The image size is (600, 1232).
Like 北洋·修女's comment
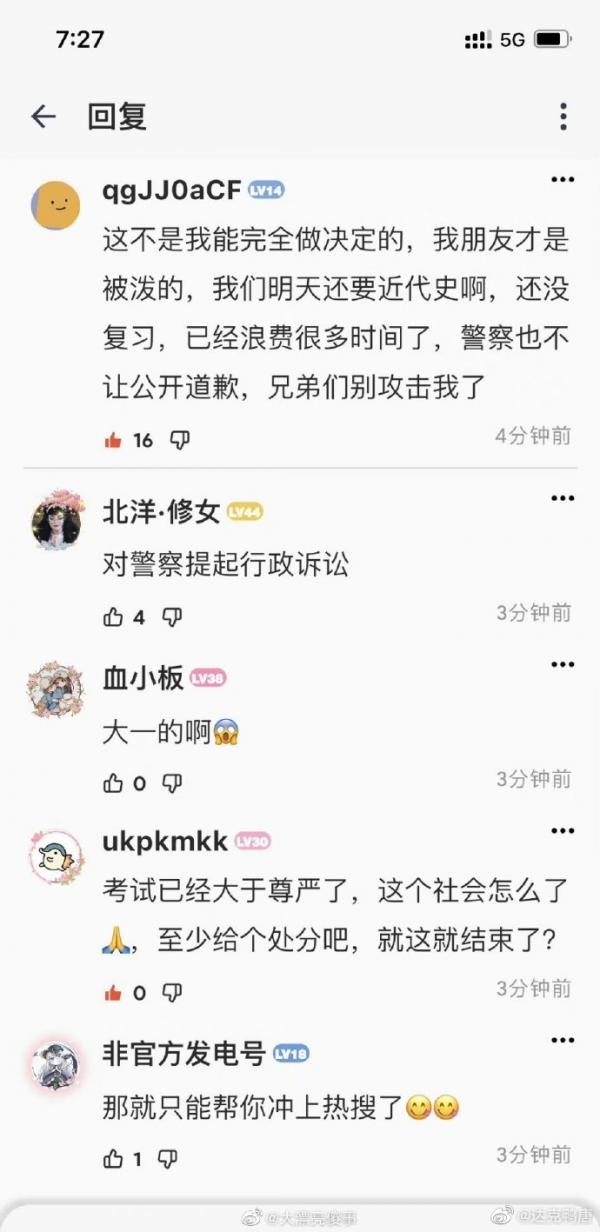point(113,617)
